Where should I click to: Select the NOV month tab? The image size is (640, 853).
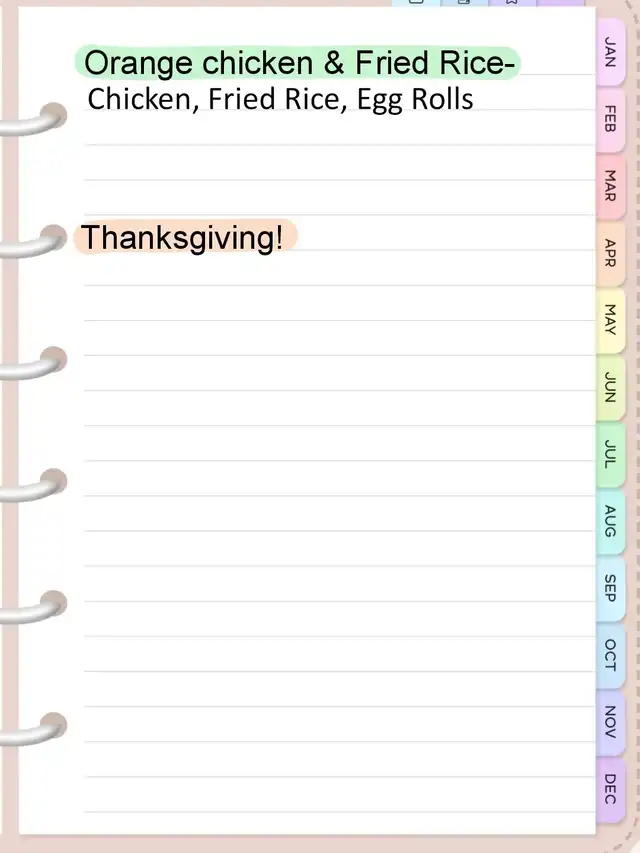pos(610,722)
